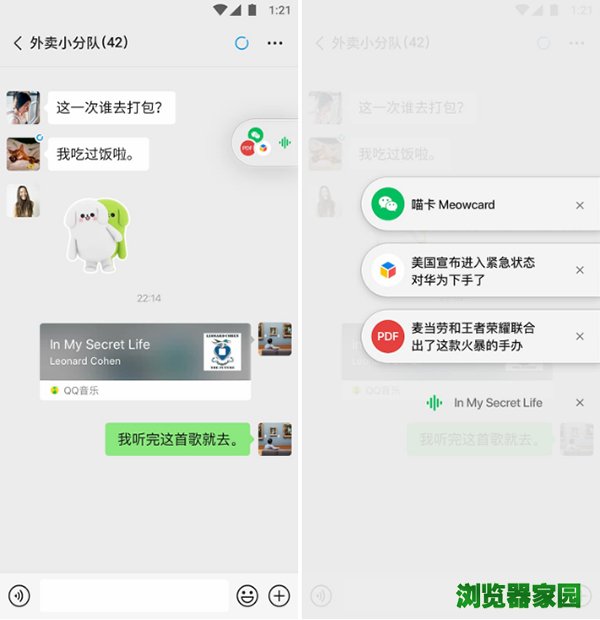Switch to voice input in the undimmed chat
The image size is (600, 620).
pyautogui.click(x=19, y=596)
